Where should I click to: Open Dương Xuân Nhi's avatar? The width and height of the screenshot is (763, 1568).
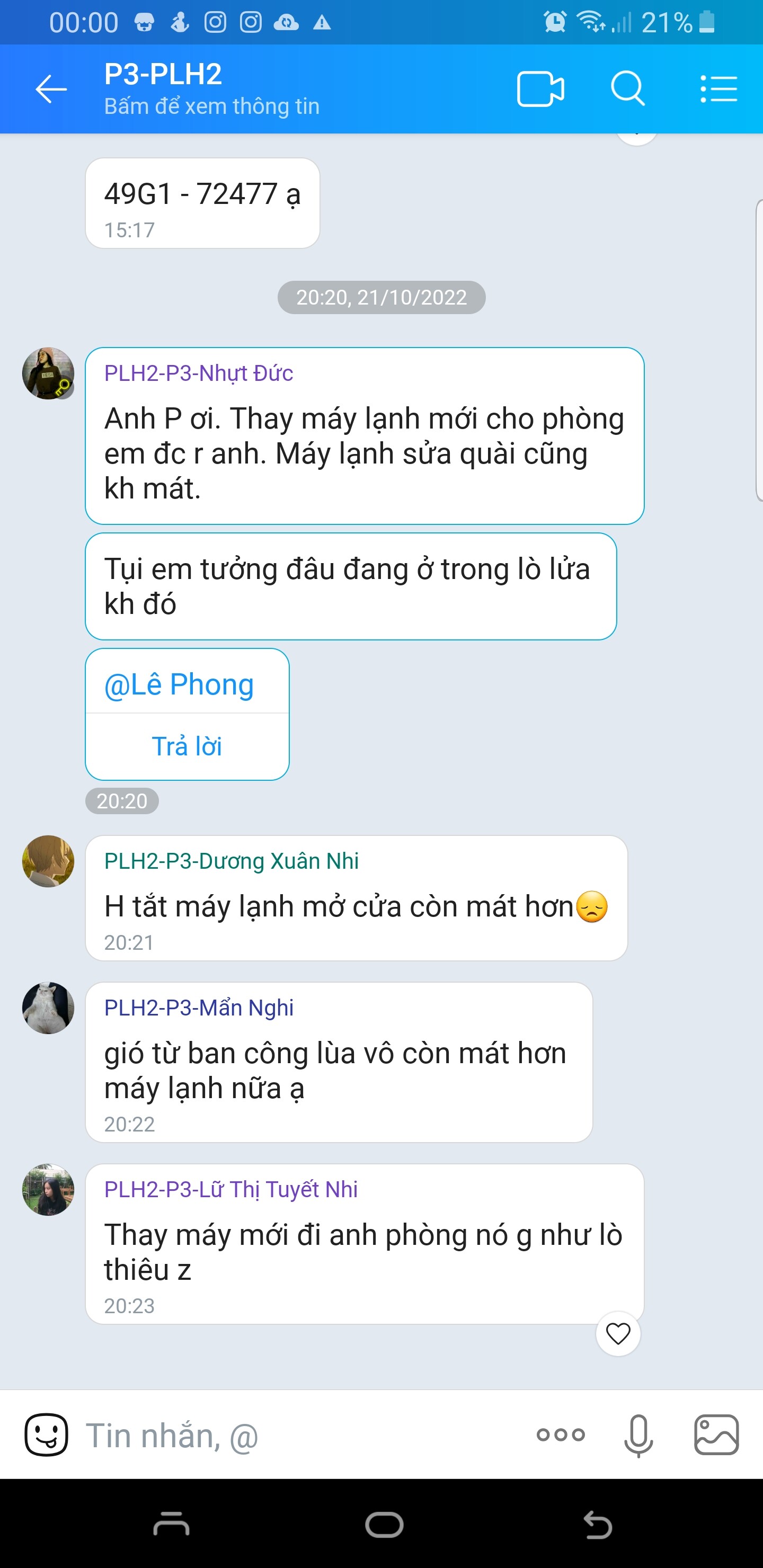click(x=48, y=861)
